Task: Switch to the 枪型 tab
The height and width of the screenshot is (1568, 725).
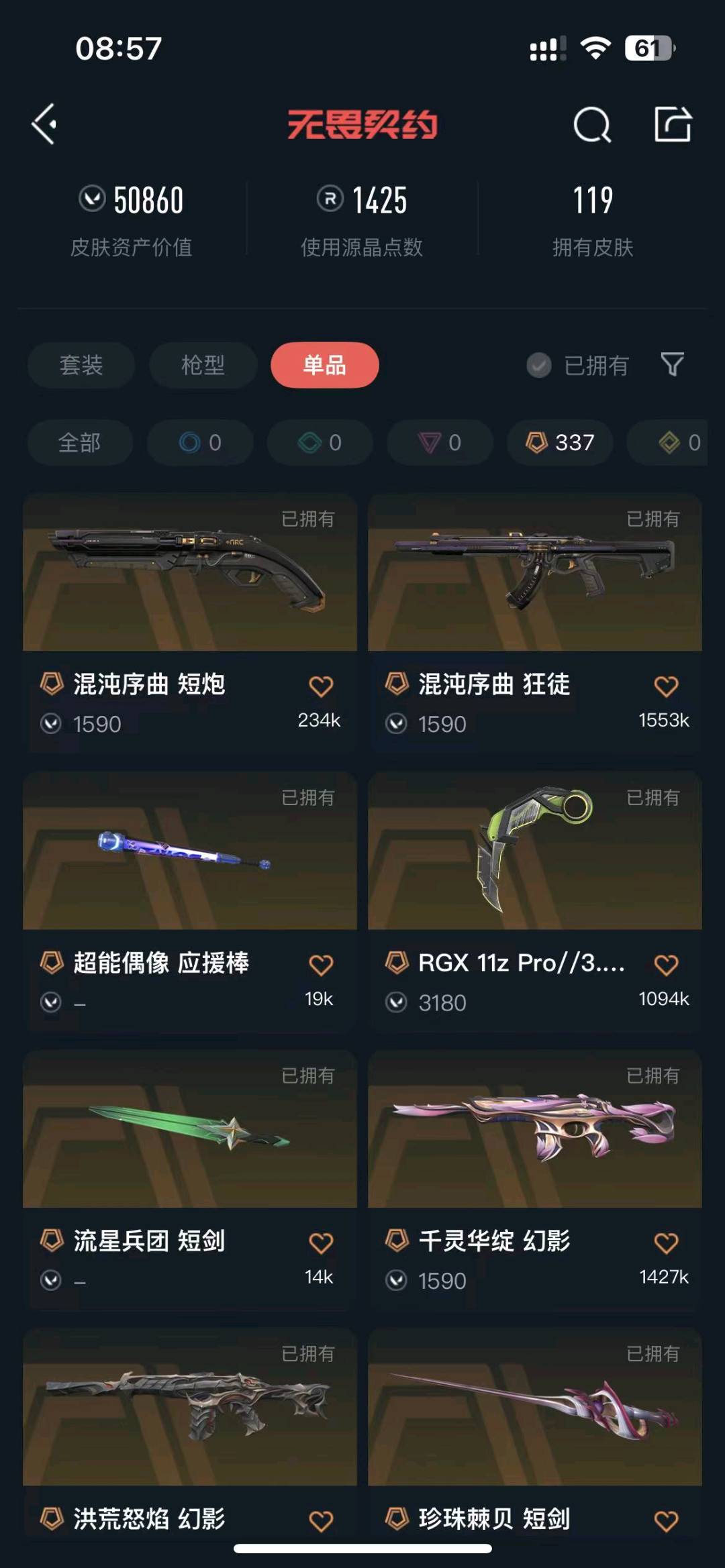Action: click(203, 365)
